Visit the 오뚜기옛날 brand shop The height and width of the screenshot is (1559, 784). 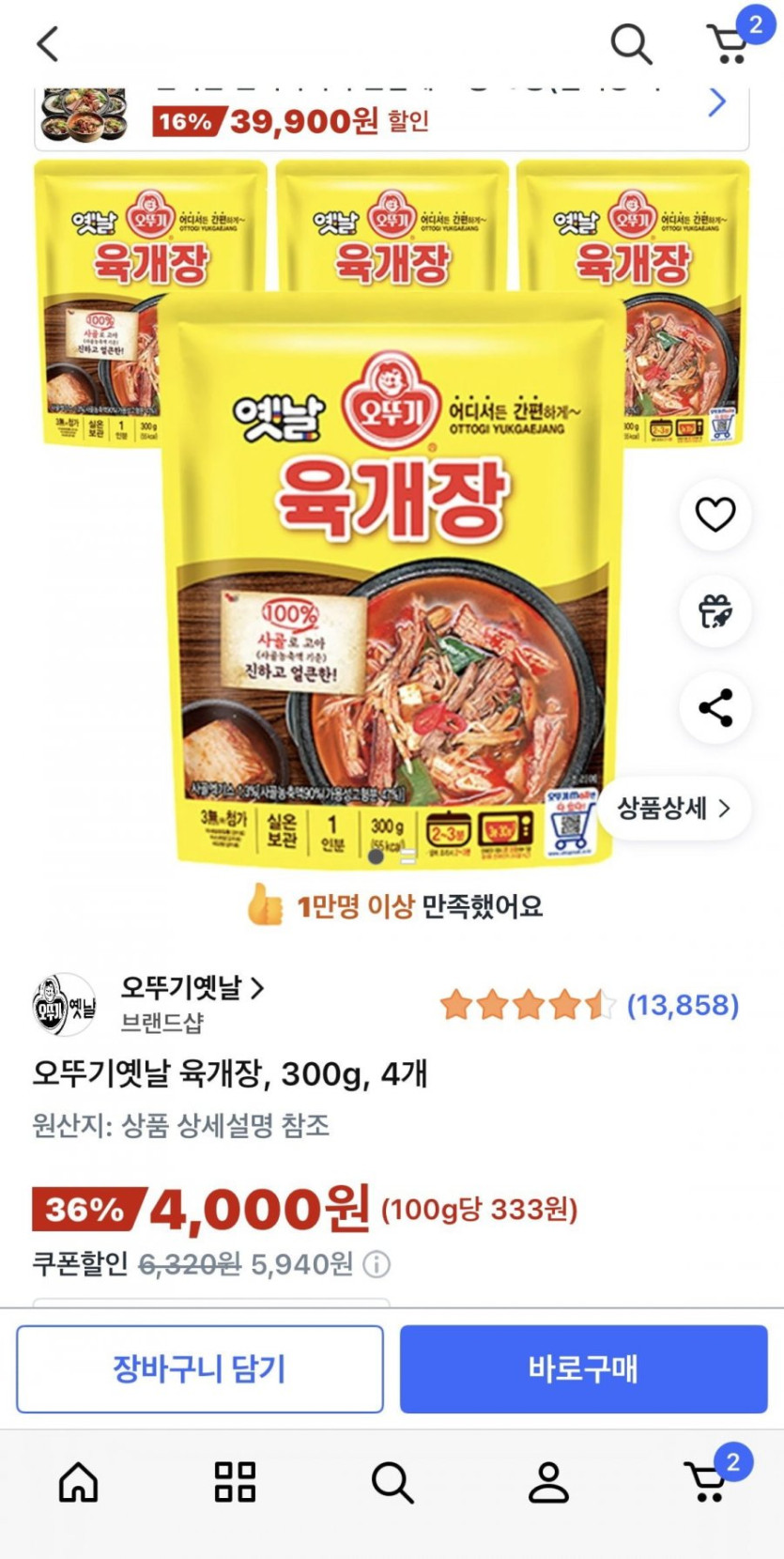pyautogui.click(x=192, y=988)
